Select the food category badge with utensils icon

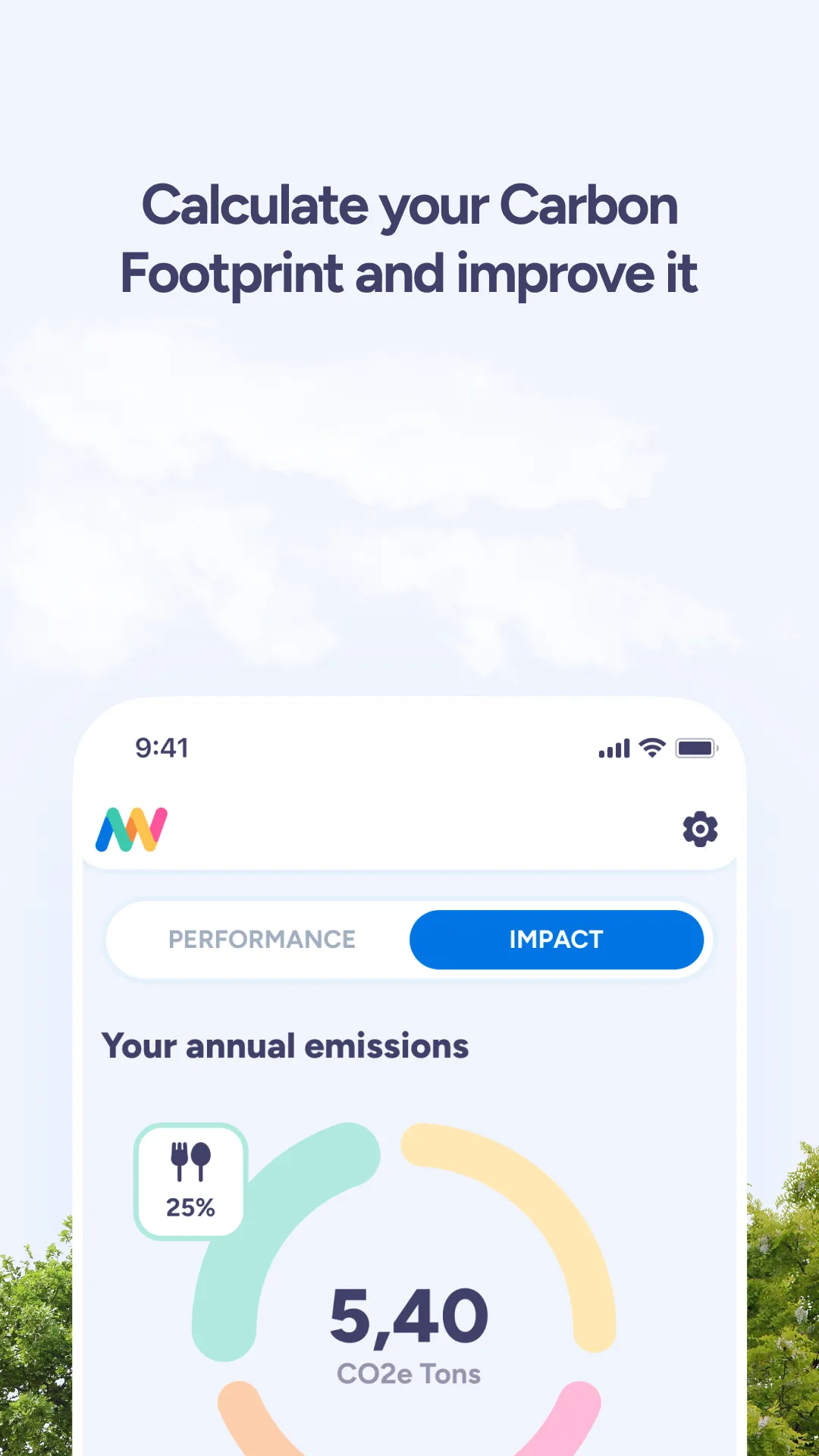190,1181
